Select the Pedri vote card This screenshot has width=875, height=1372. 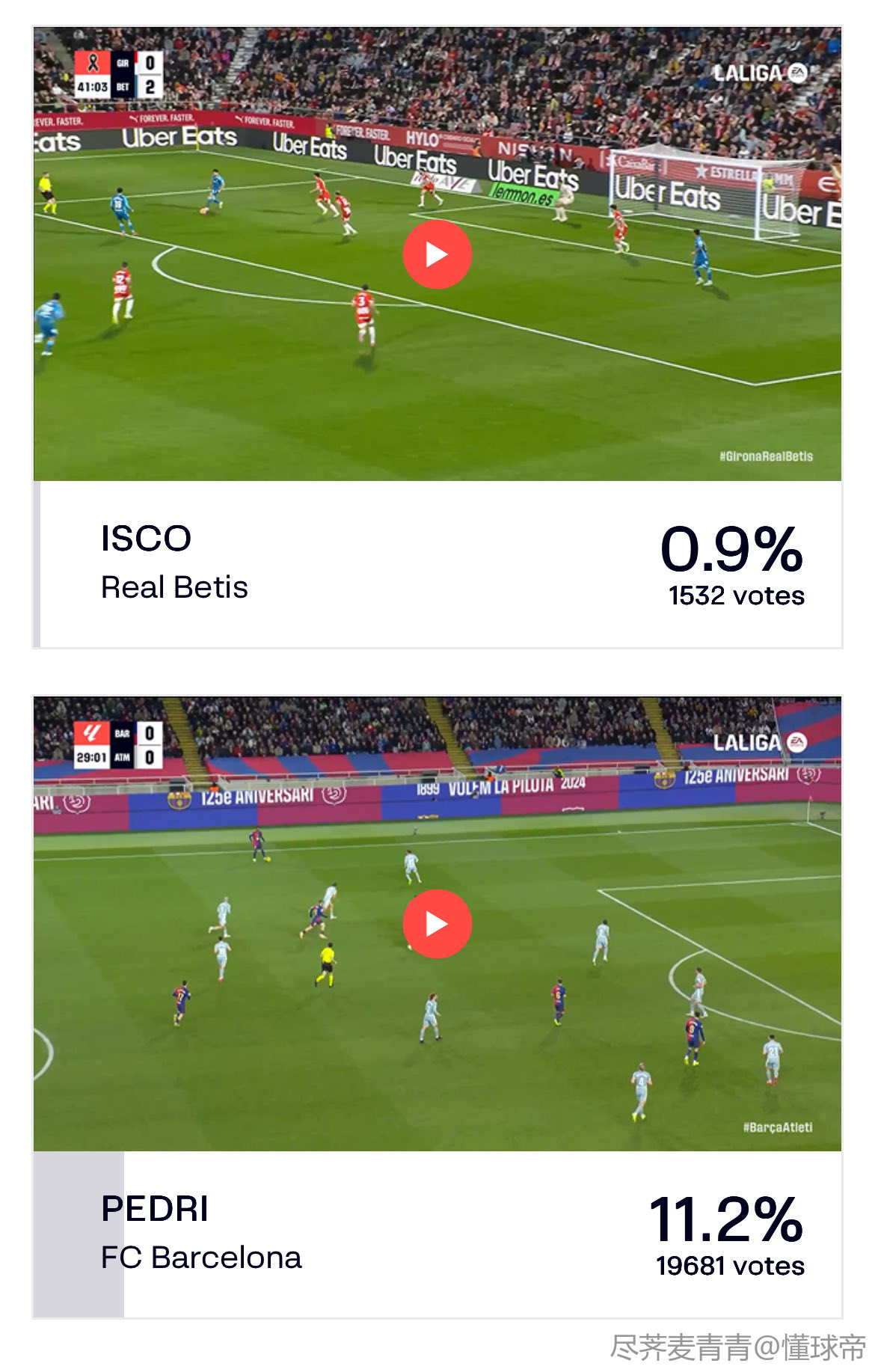(x=437, y=1234)
